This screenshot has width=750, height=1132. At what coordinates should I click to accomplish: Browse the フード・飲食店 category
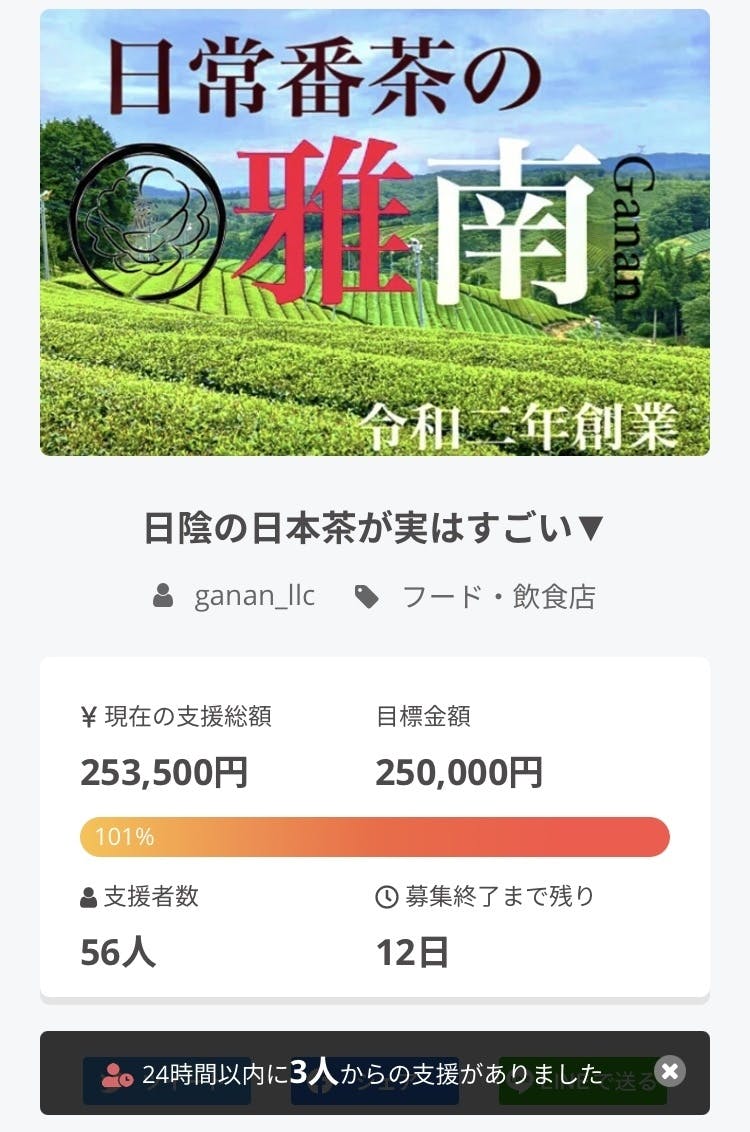pyautogui.click(x=498, y=597)
